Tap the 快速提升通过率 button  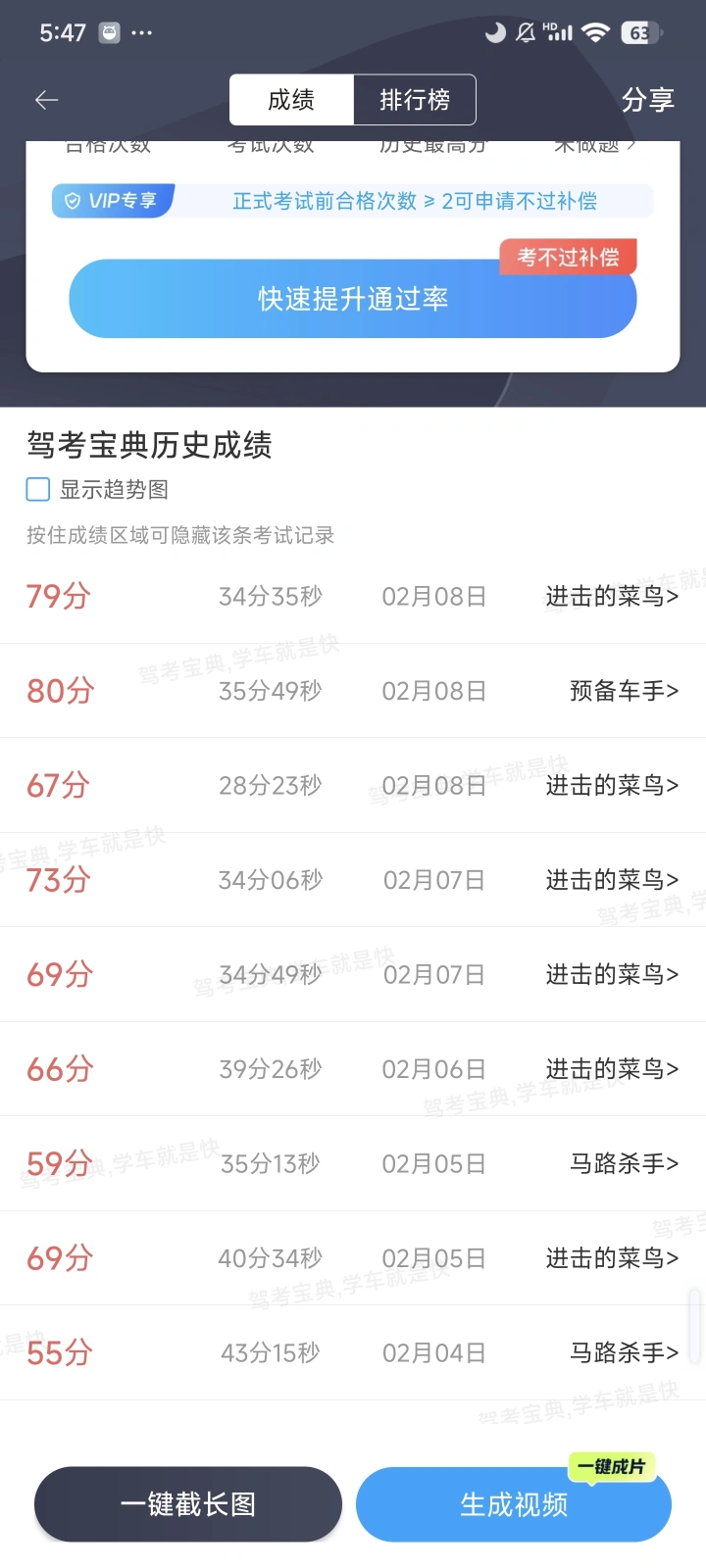tap(352, 299)
